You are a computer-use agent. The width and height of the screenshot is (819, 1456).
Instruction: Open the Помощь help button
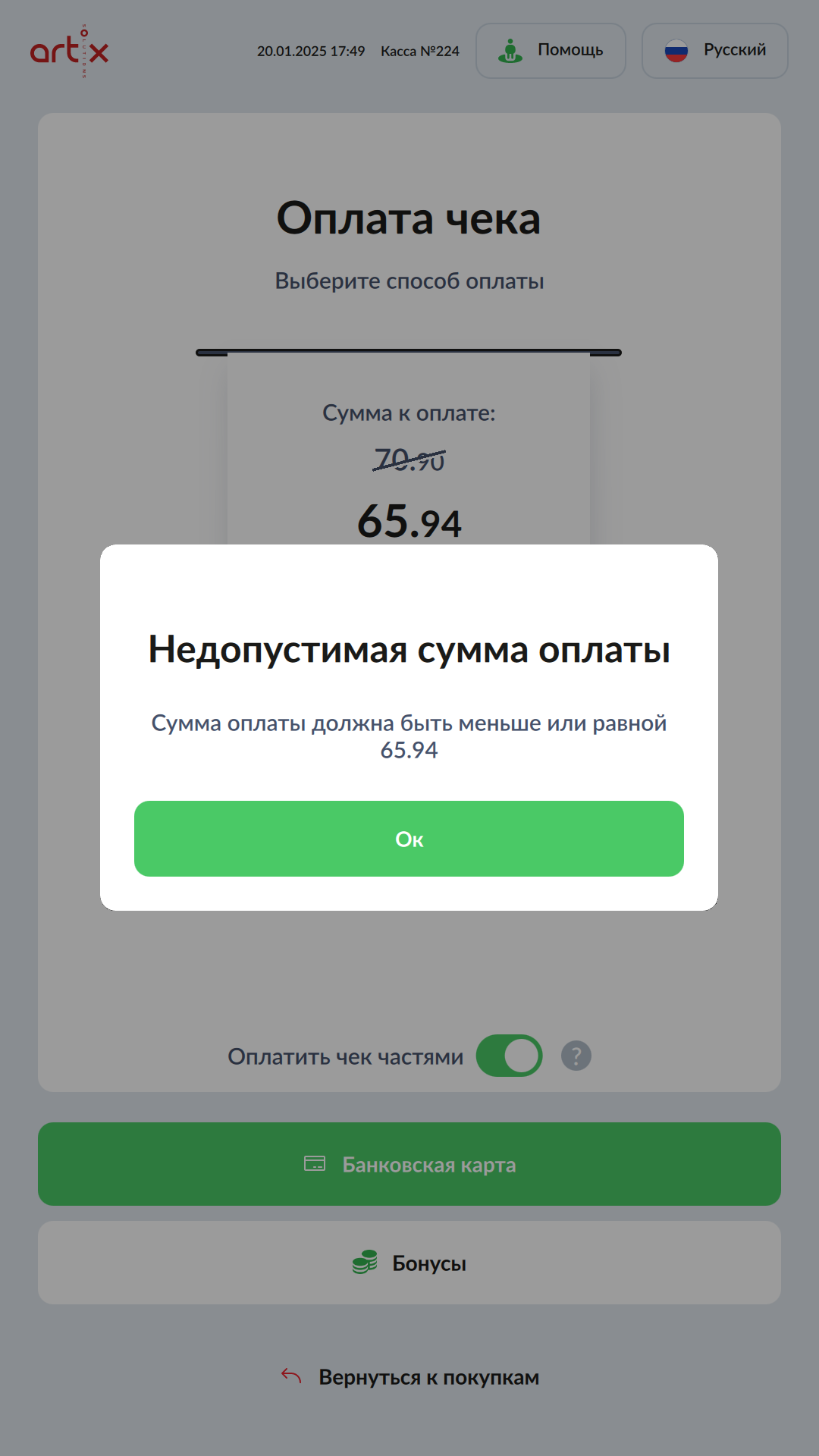[x=551, y=51]
